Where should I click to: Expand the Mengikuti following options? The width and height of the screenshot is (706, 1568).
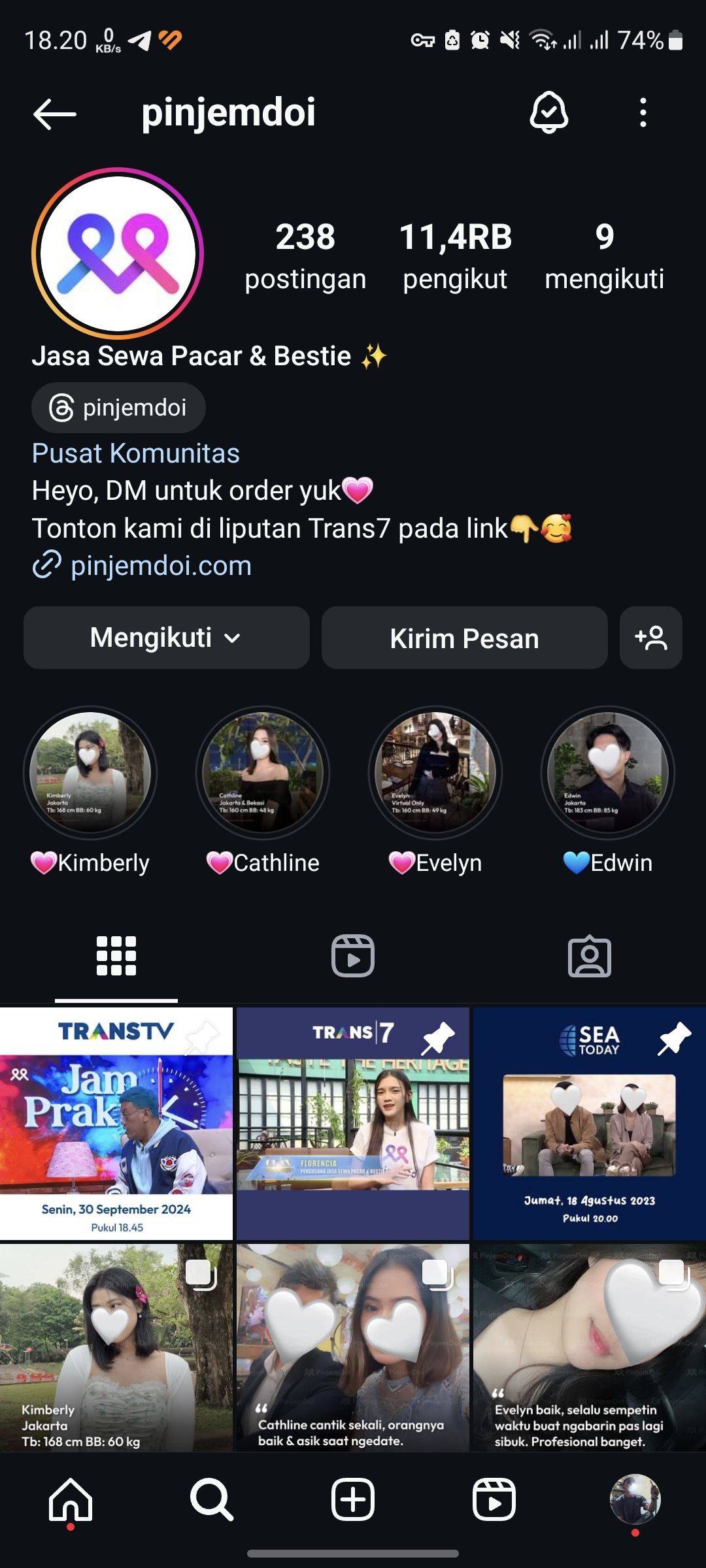[166, 638]
